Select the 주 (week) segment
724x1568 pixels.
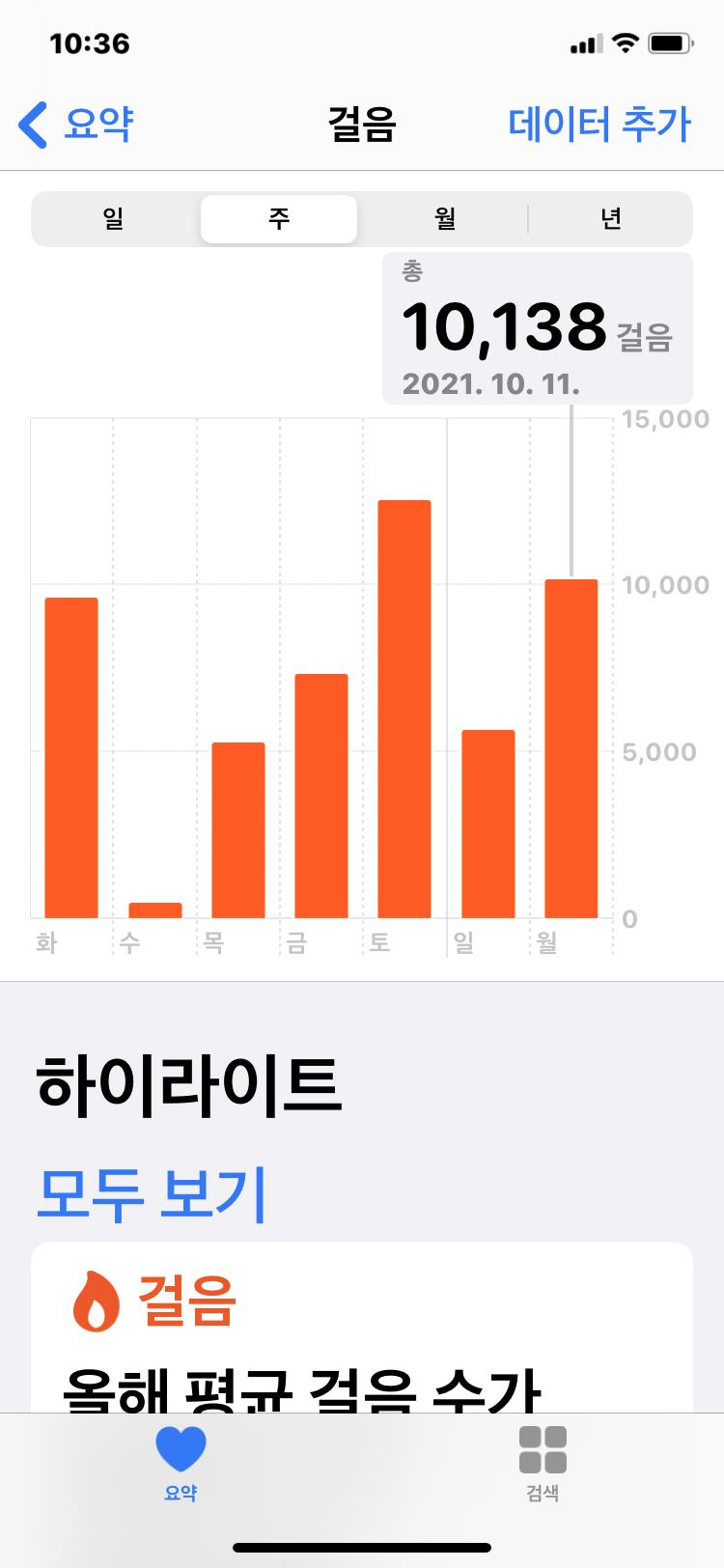coord(279,219)
